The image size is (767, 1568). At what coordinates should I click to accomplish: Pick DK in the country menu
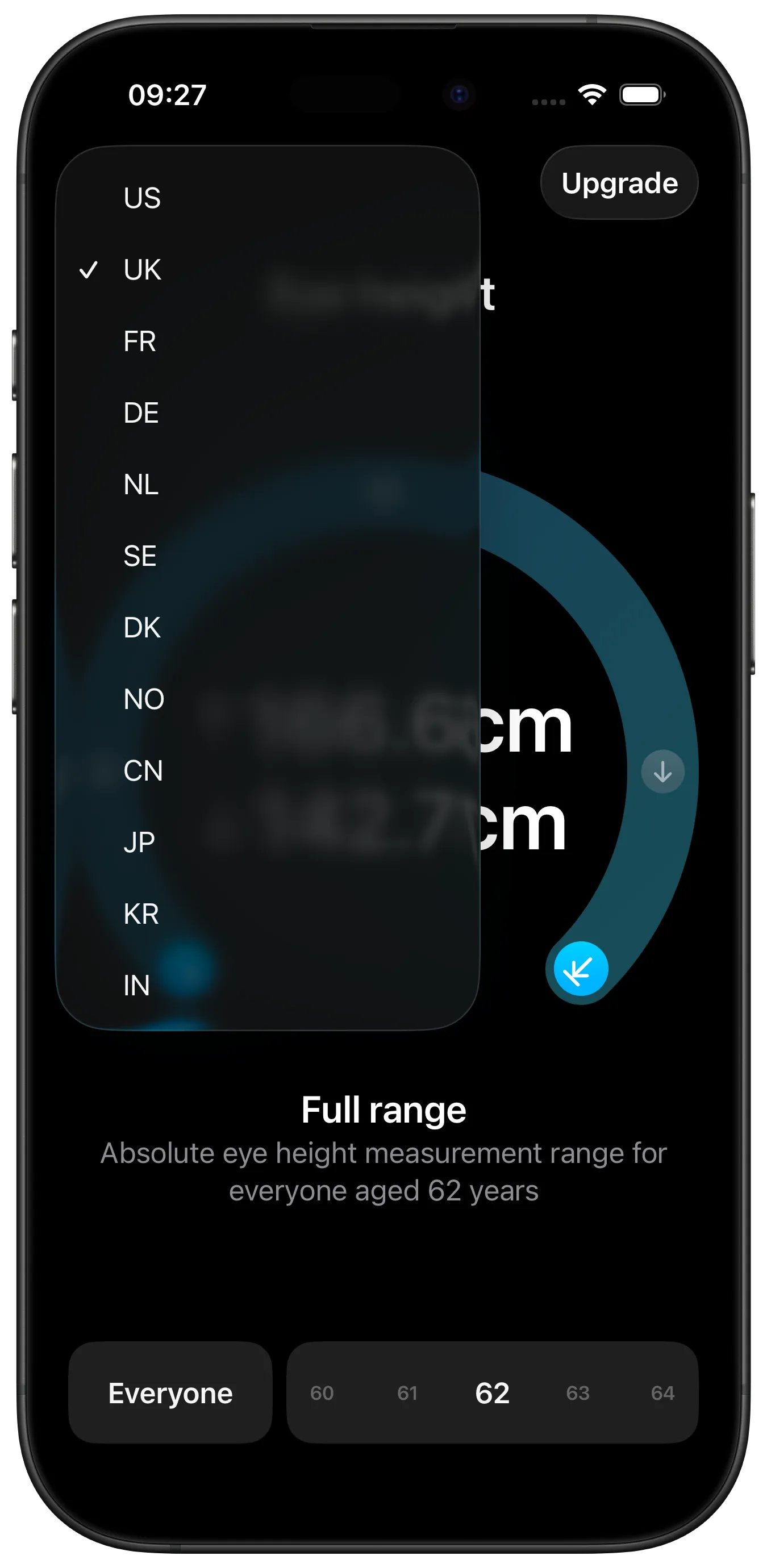click(142, 628)
